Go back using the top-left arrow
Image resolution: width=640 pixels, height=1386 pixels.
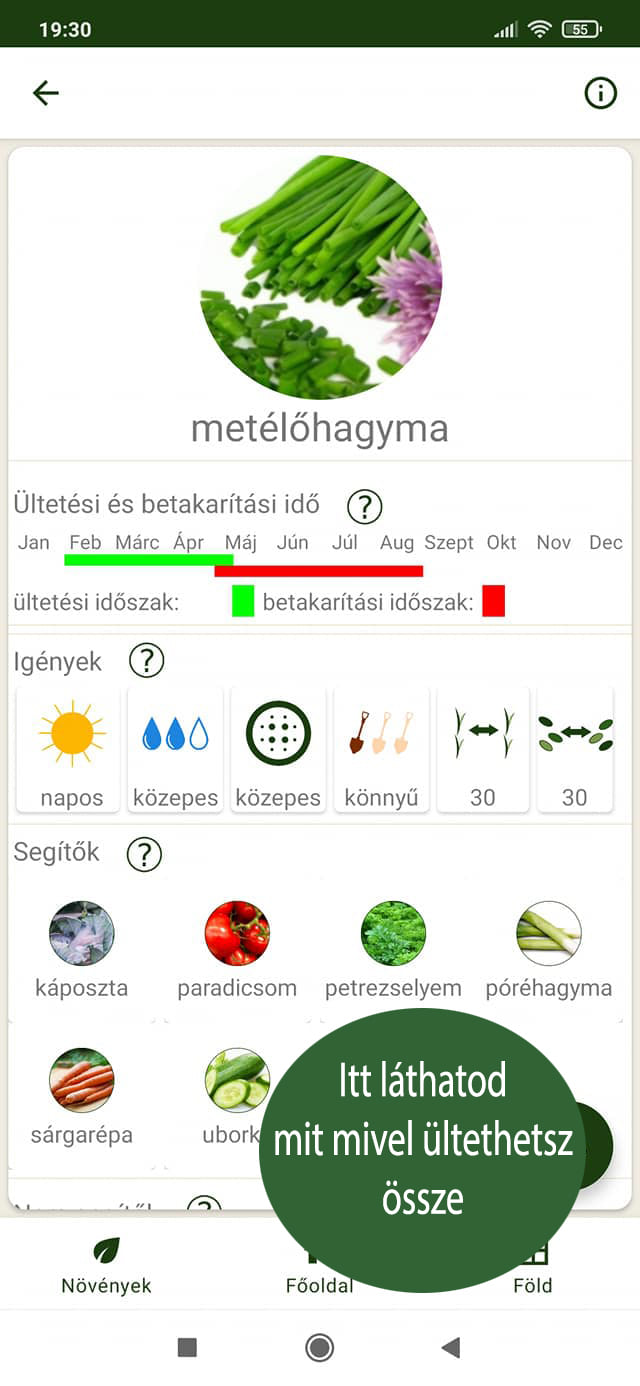(x=46, y=93)
